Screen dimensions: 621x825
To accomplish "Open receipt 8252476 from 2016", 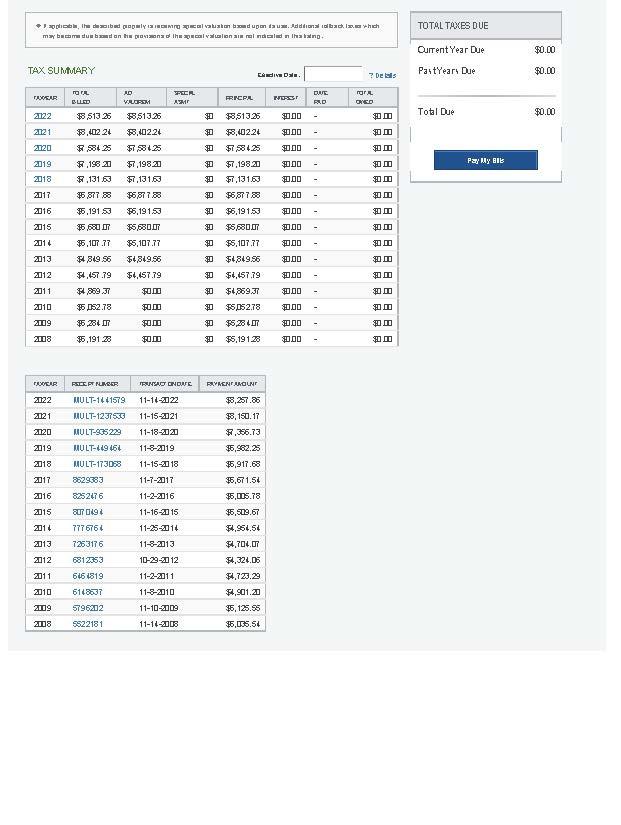I will click(88, 496).
